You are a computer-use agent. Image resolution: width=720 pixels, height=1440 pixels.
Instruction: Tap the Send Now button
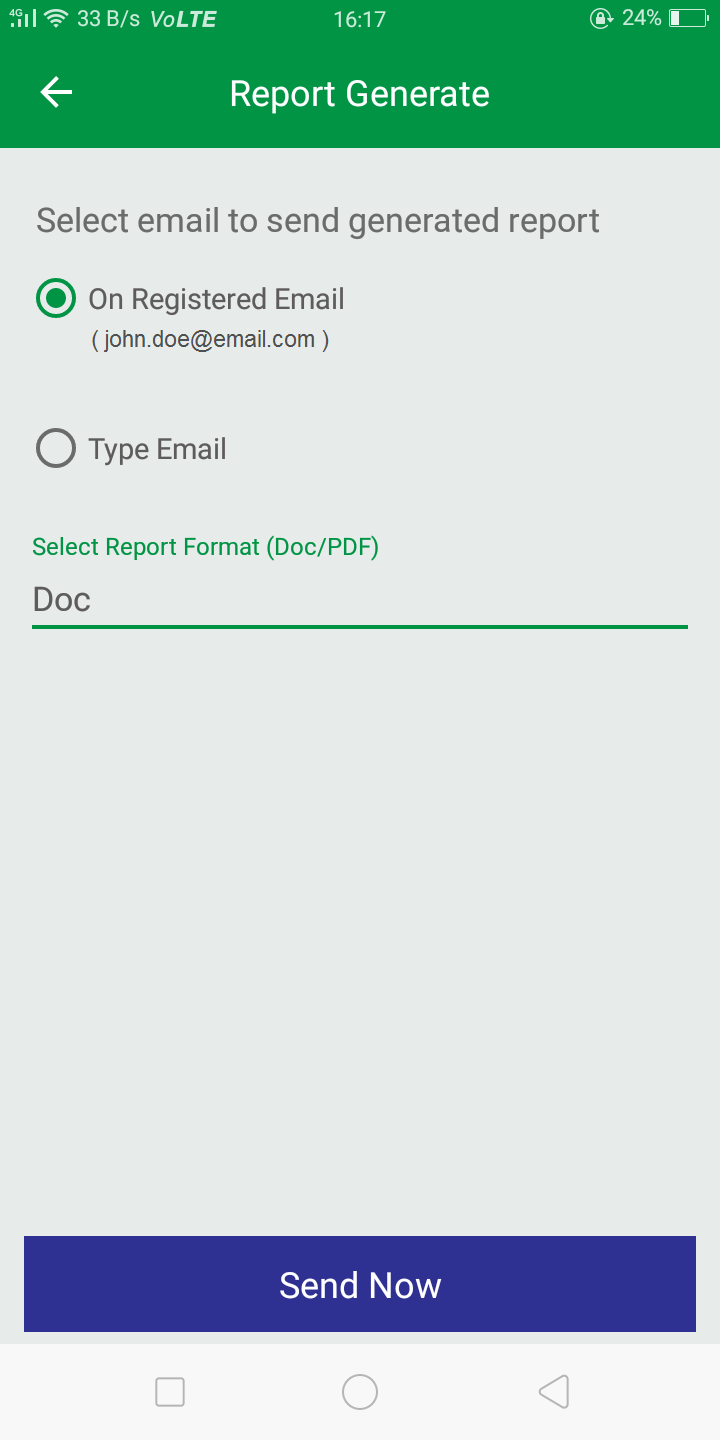coord(359,1284)
